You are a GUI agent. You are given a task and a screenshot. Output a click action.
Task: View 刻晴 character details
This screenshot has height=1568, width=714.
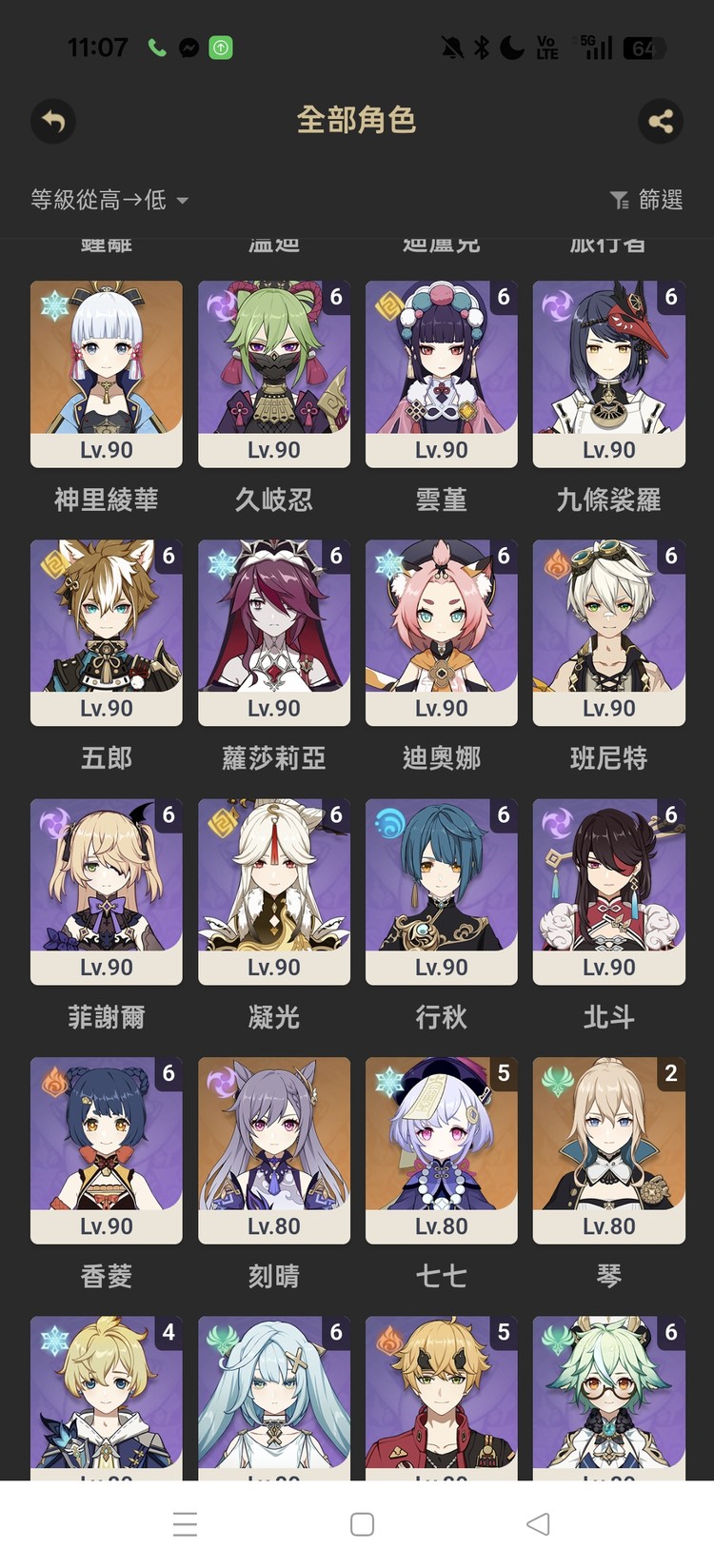pyautogui.click(x=274, y=1149)
